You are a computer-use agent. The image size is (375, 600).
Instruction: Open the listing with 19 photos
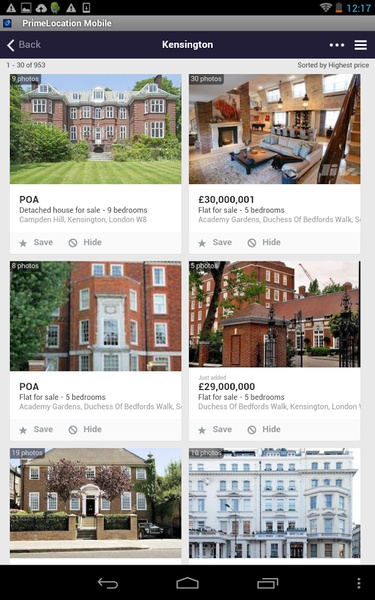(x=96, y=506)
